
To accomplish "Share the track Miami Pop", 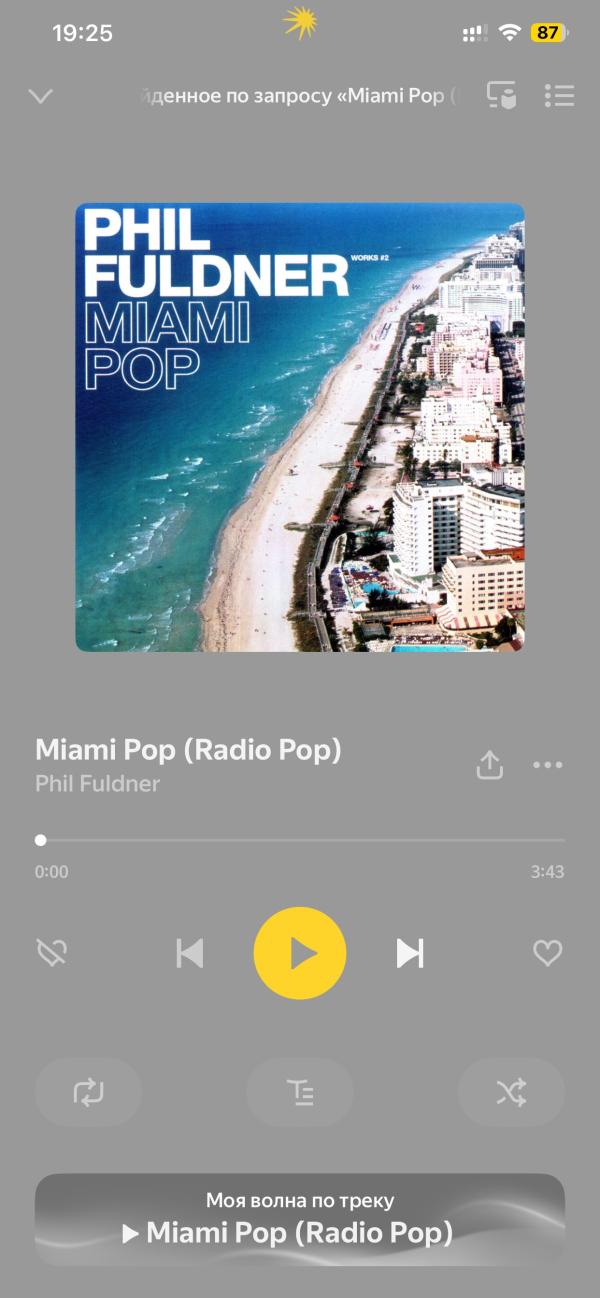I will click(x=489, y=765).
